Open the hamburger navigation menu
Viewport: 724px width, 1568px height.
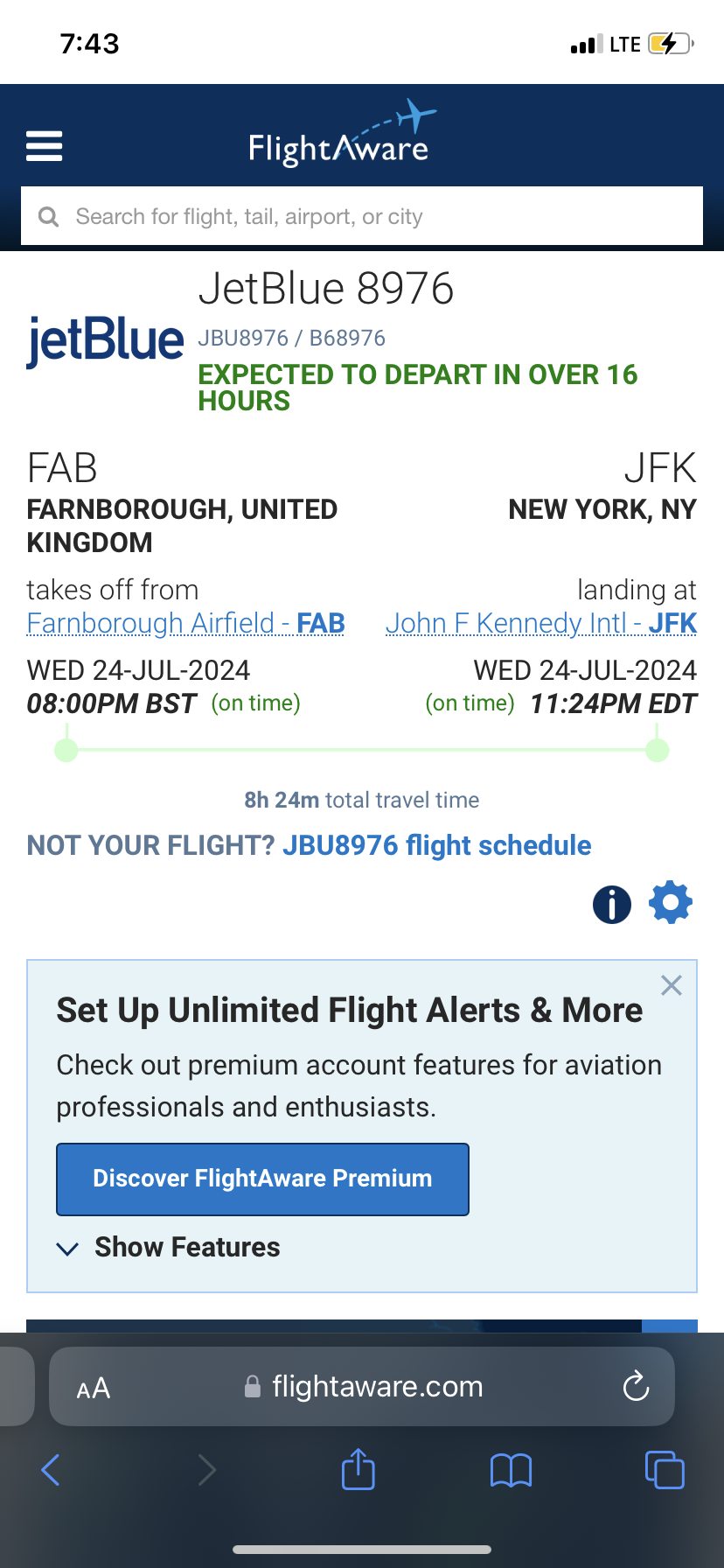click(x=45, y=146)
